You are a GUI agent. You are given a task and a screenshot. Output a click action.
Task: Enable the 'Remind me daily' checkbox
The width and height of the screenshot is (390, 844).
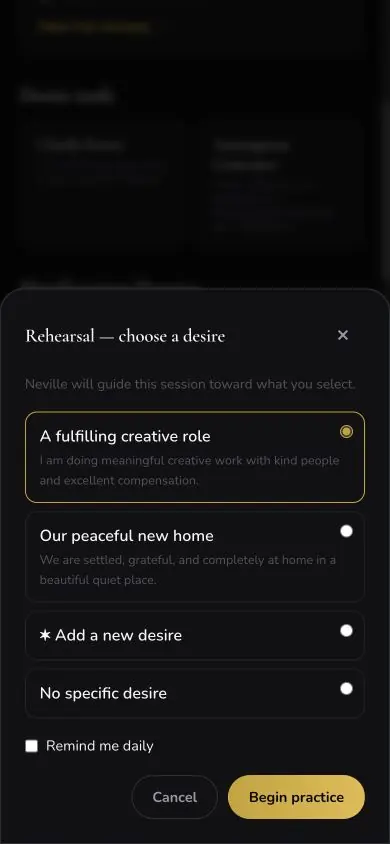tap(32, 746)
